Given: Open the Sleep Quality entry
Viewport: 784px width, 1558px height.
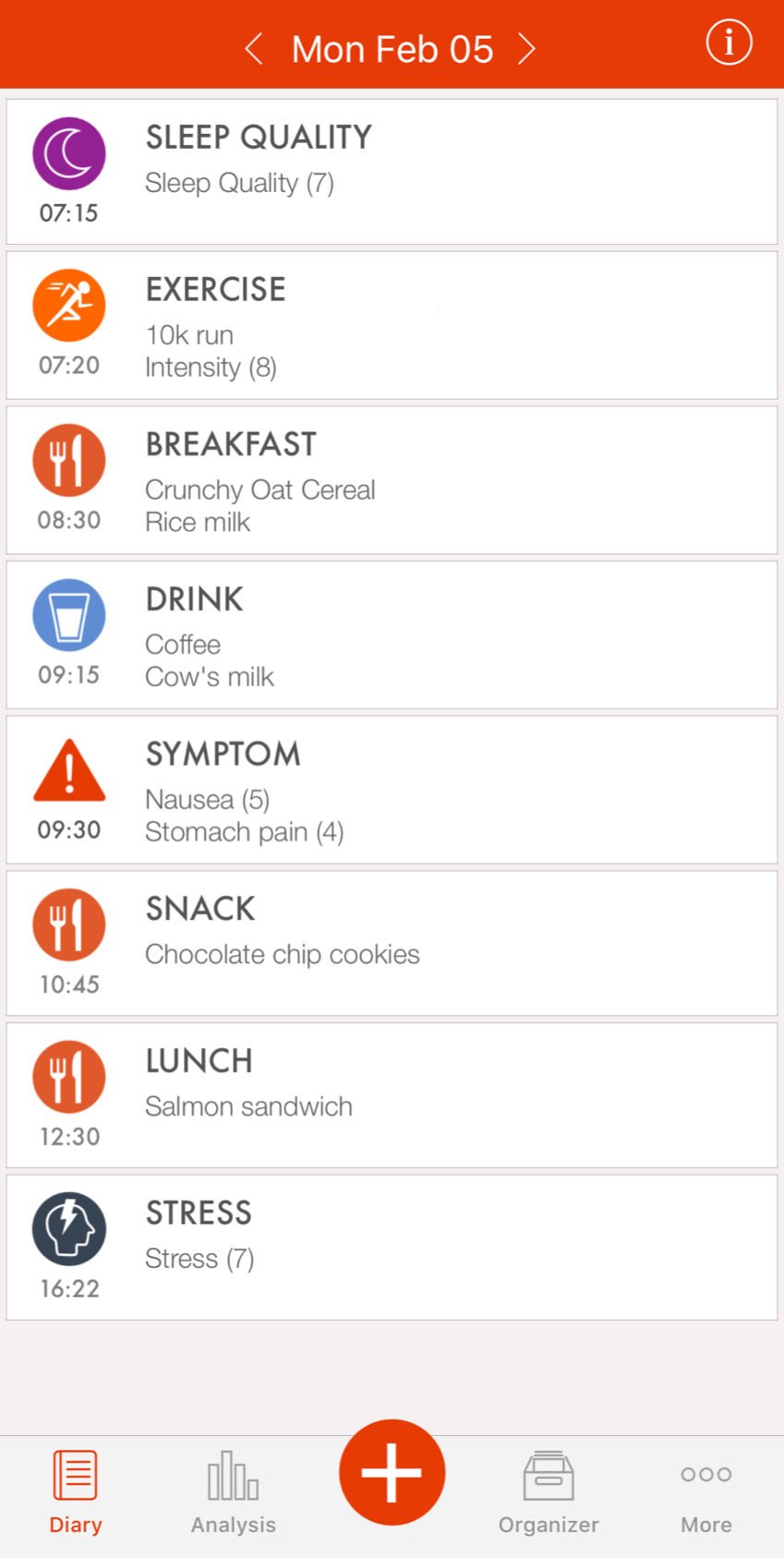Looking at the screenshot, I should pyautogui.click(x=392, y=172).
